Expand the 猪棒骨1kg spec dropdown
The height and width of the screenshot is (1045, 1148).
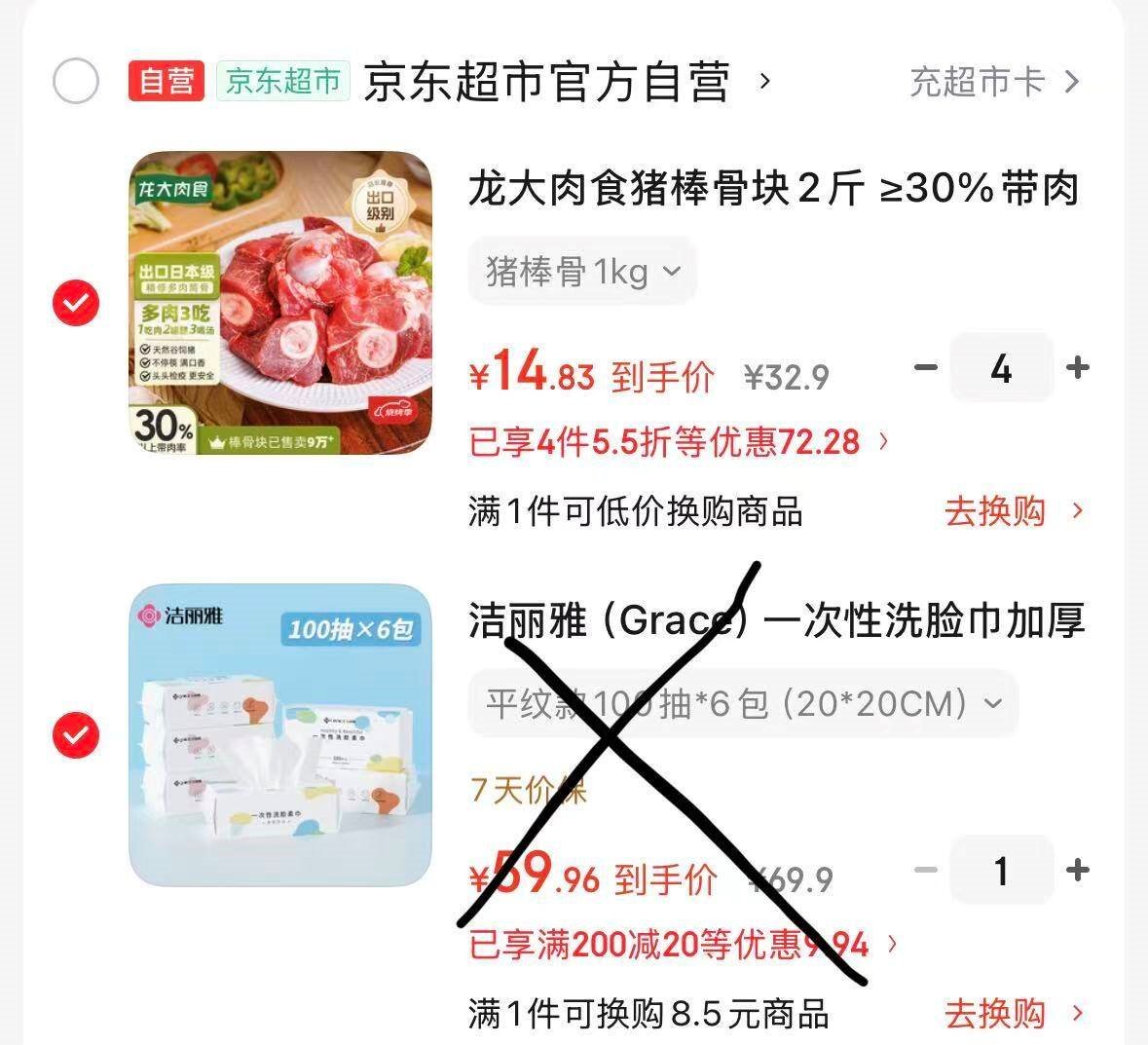[x=583, y=272]
